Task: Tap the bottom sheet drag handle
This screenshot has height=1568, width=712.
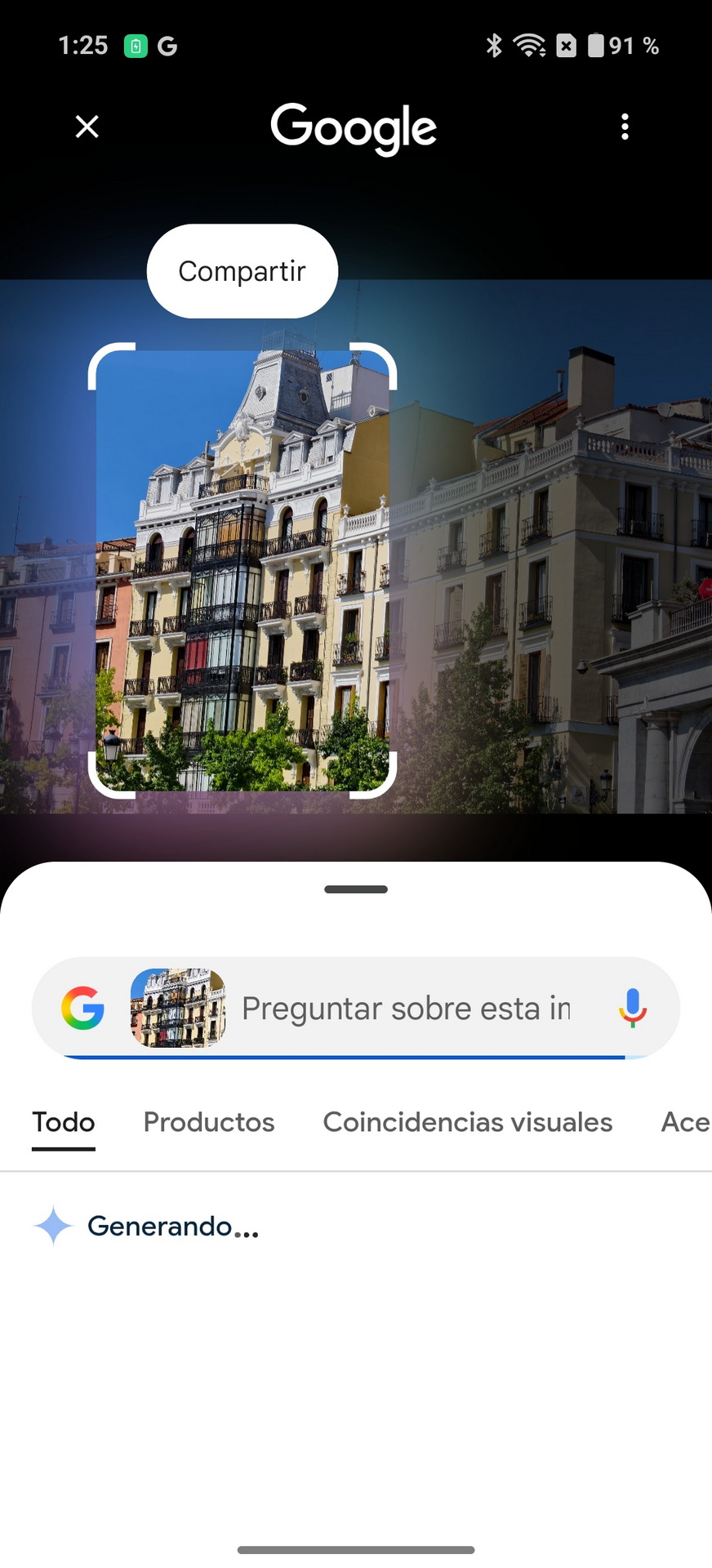Action: (x=356, y=889)
